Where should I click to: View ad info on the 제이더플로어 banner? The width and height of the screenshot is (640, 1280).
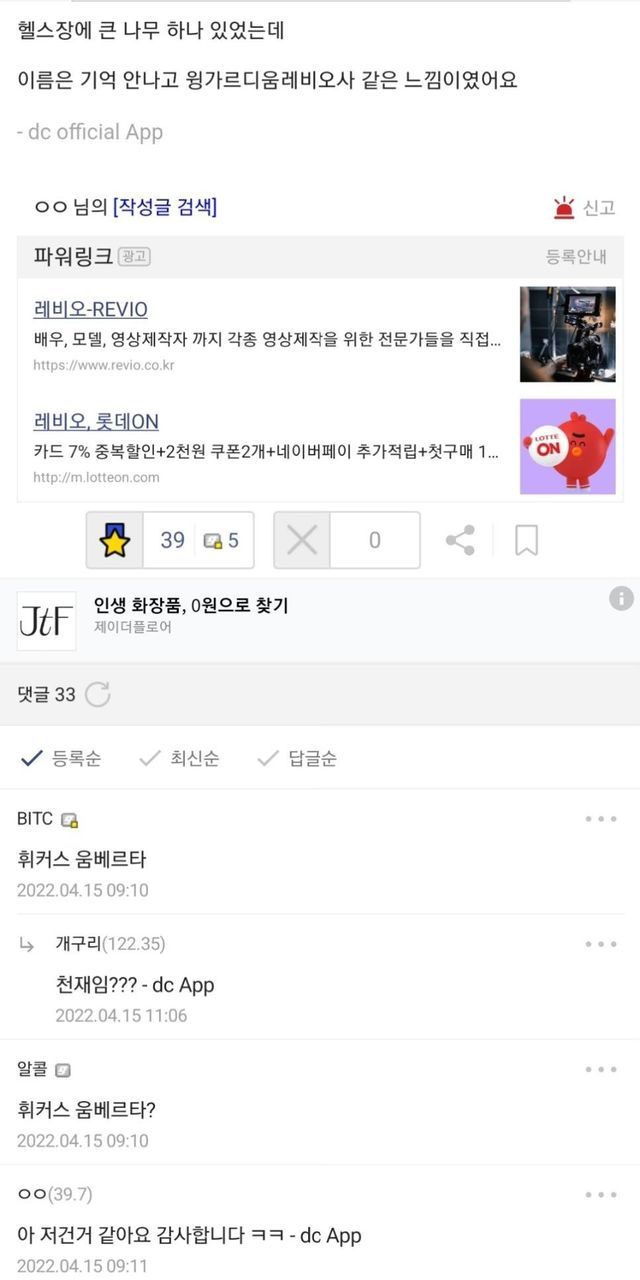click(x=621, y=599)
